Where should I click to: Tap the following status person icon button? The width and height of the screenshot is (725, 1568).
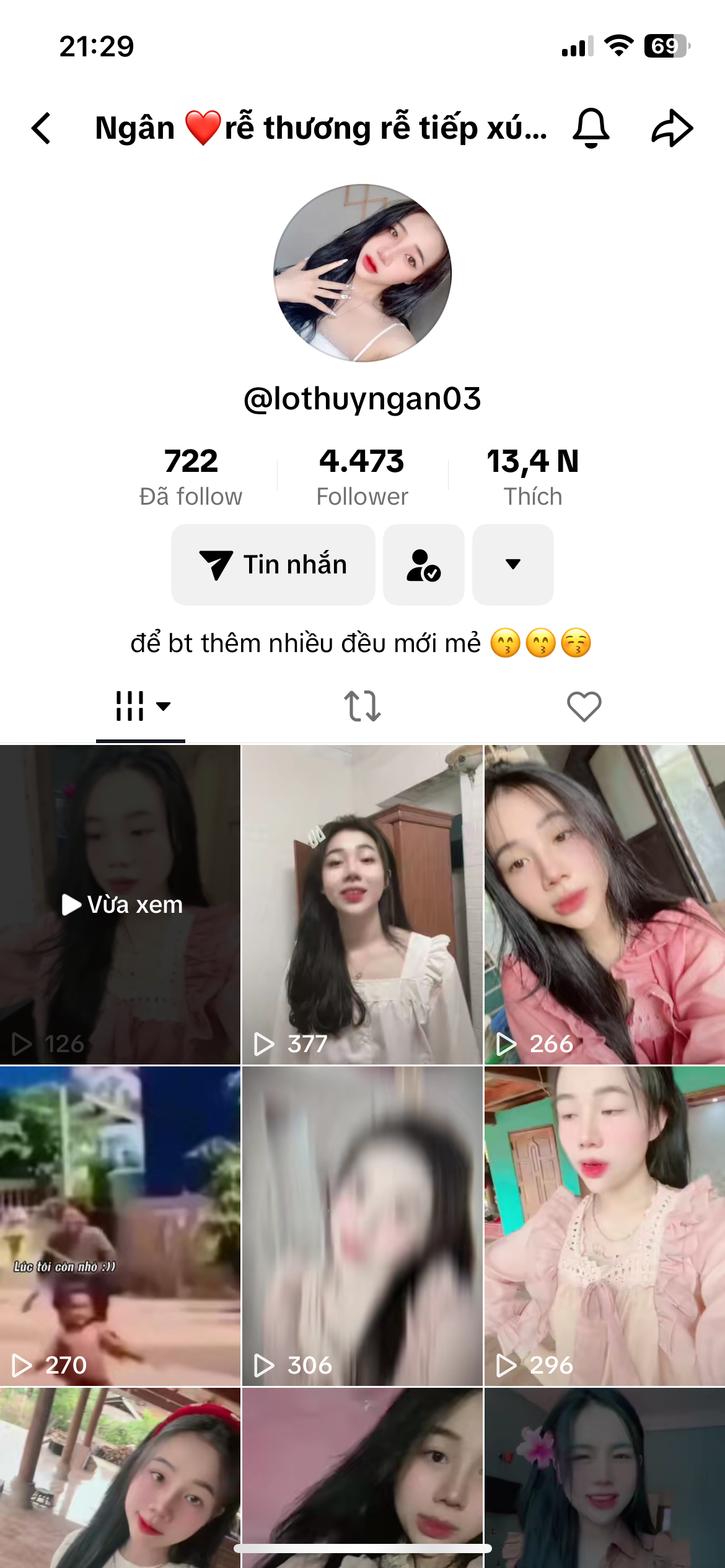pos(424,565)
